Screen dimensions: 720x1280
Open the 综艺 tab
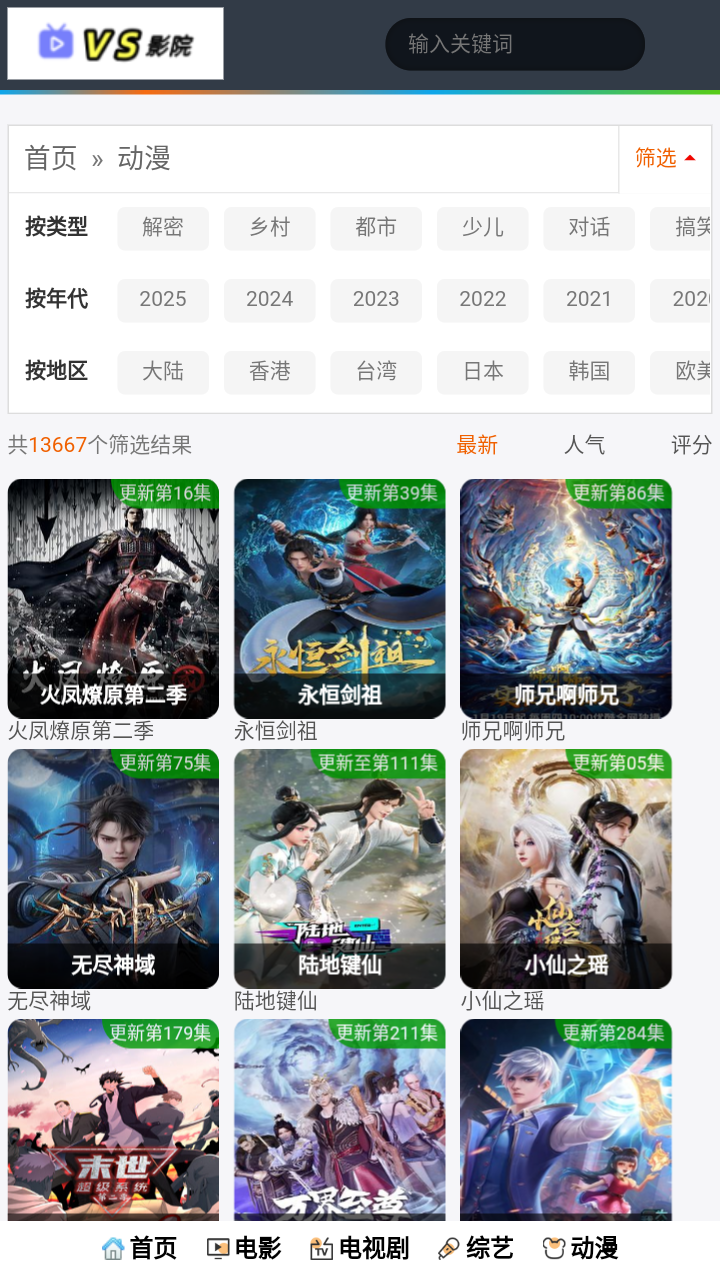pos(476,1248)
